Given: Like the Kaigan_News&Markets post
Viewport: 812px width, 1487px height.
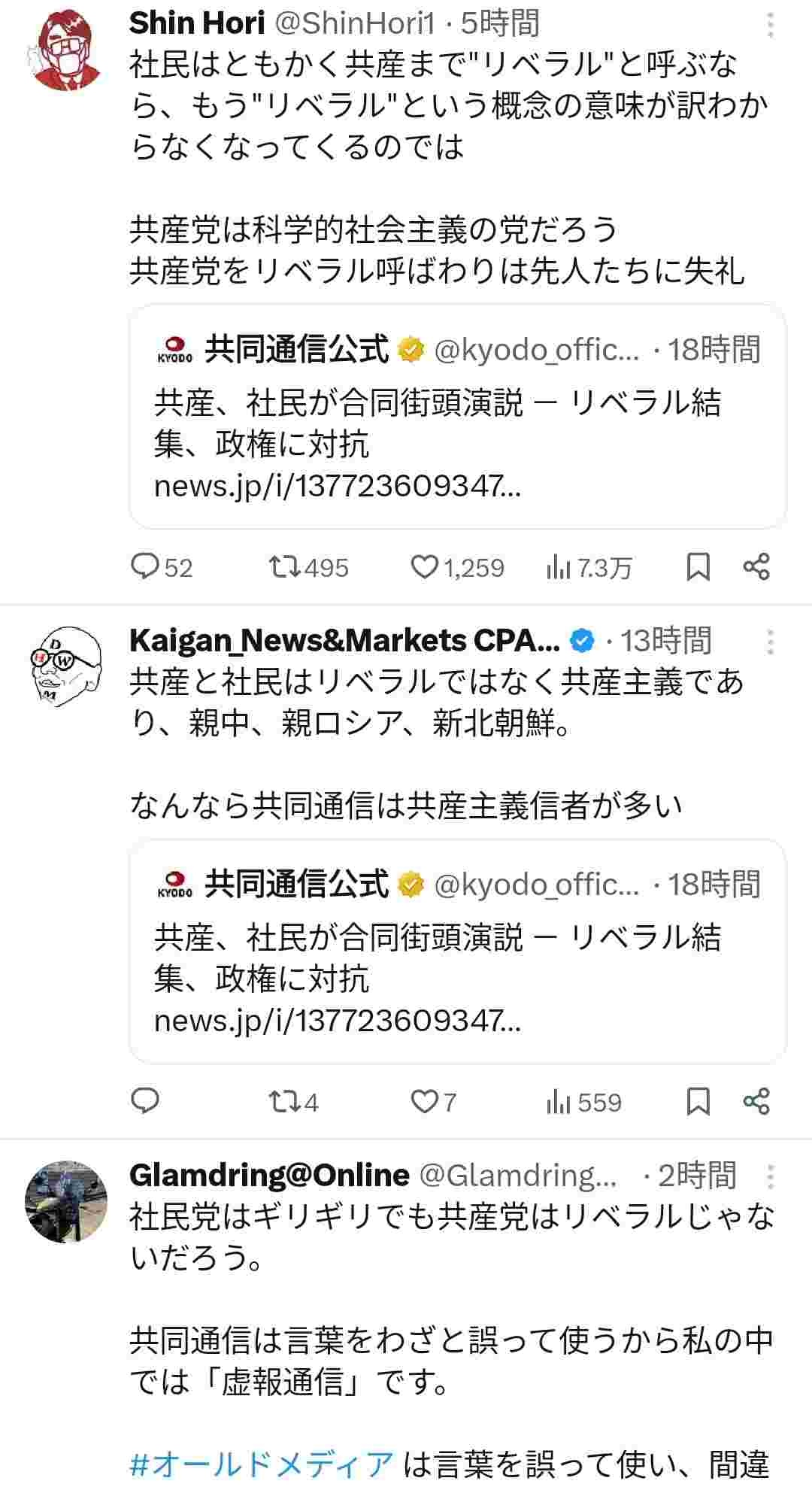Looking at the screenshot, I should pyautogui.click(x=424, y=1101).
